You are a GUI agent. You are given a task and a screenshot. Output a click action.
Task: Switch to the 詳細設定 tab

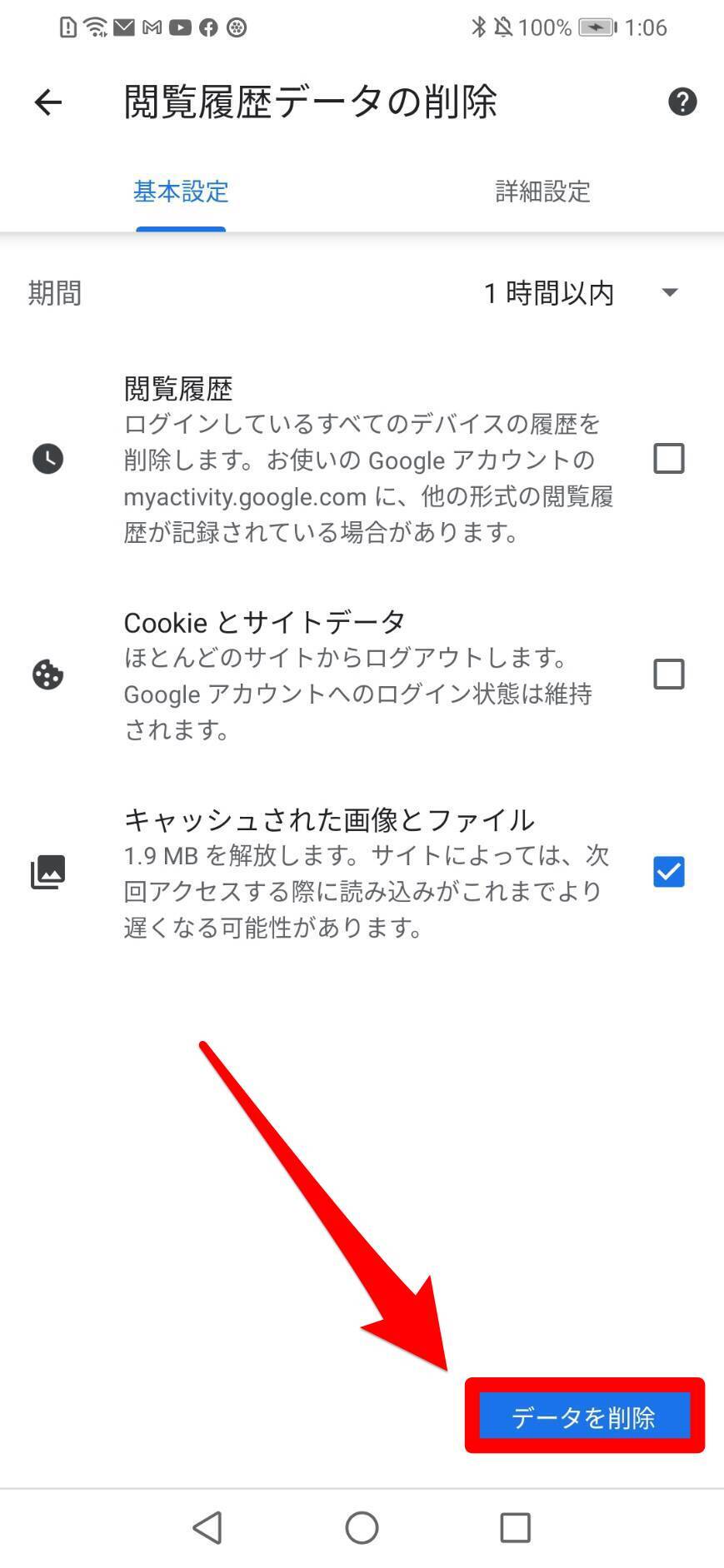[x=542, y=192]
